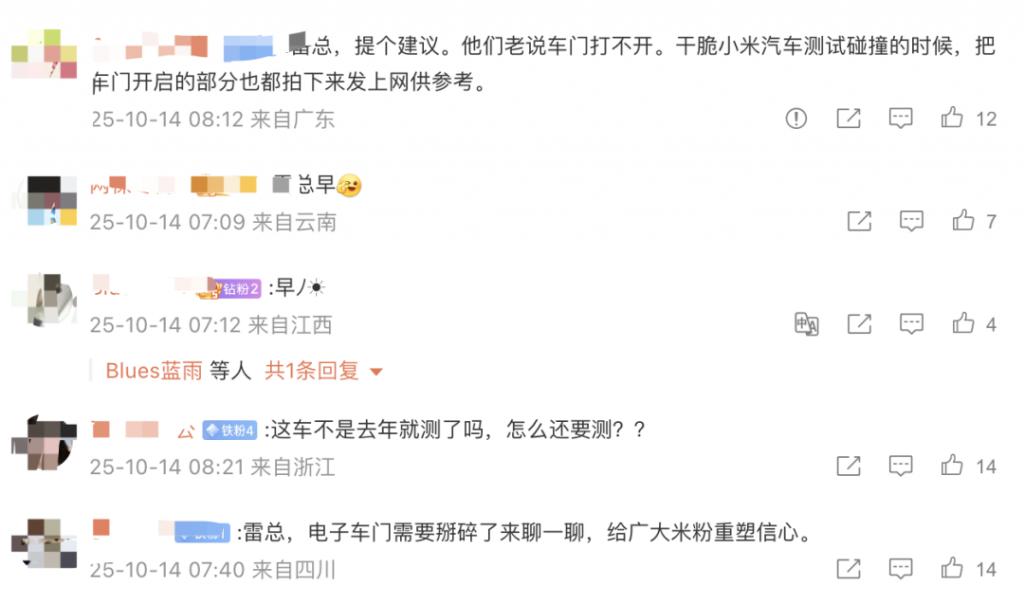
Task: Report the comment from 广东
Action: [x=796, y=119]
